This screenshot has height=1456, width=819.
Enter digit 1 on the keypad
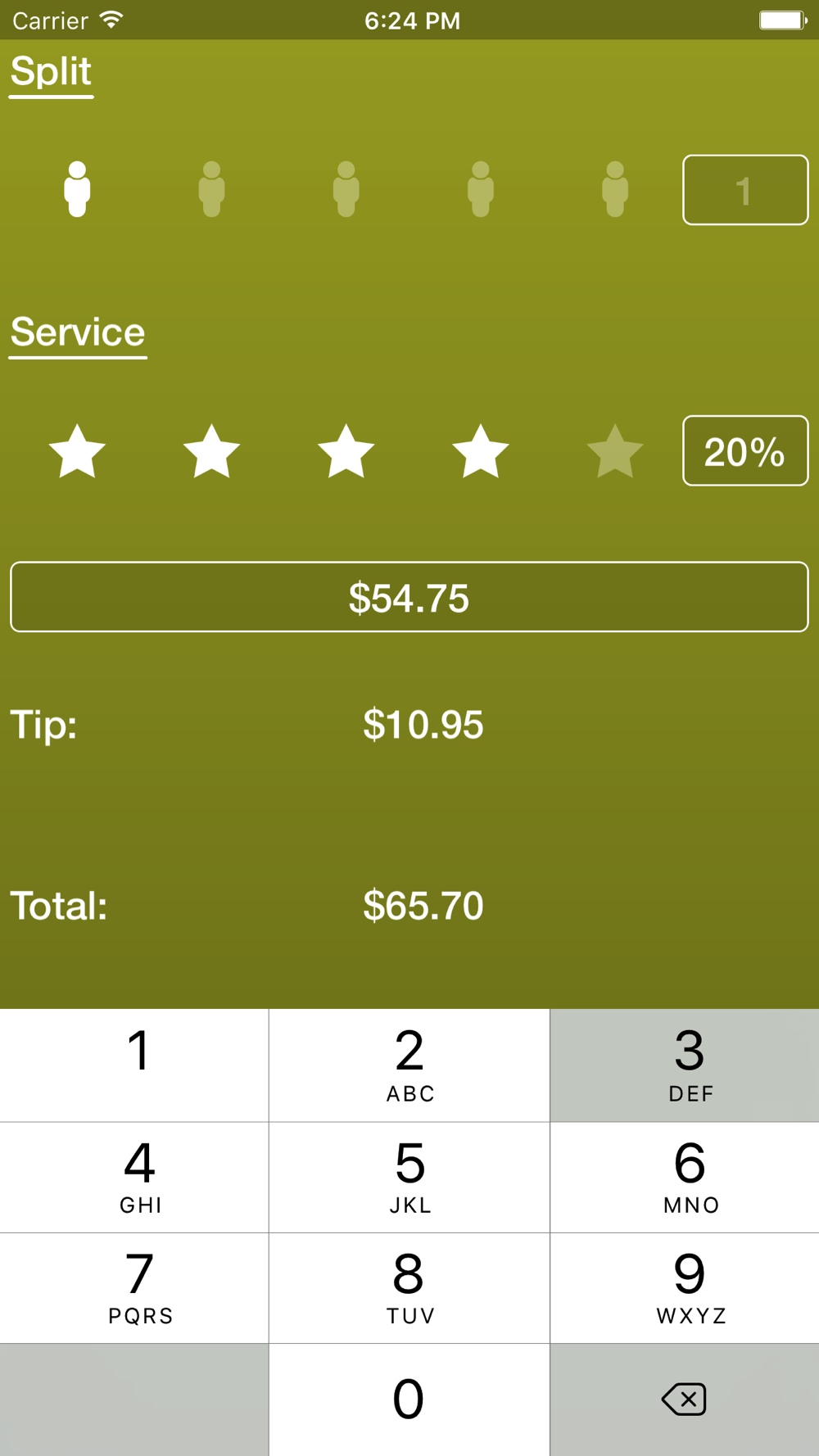tap(134, 1065)
